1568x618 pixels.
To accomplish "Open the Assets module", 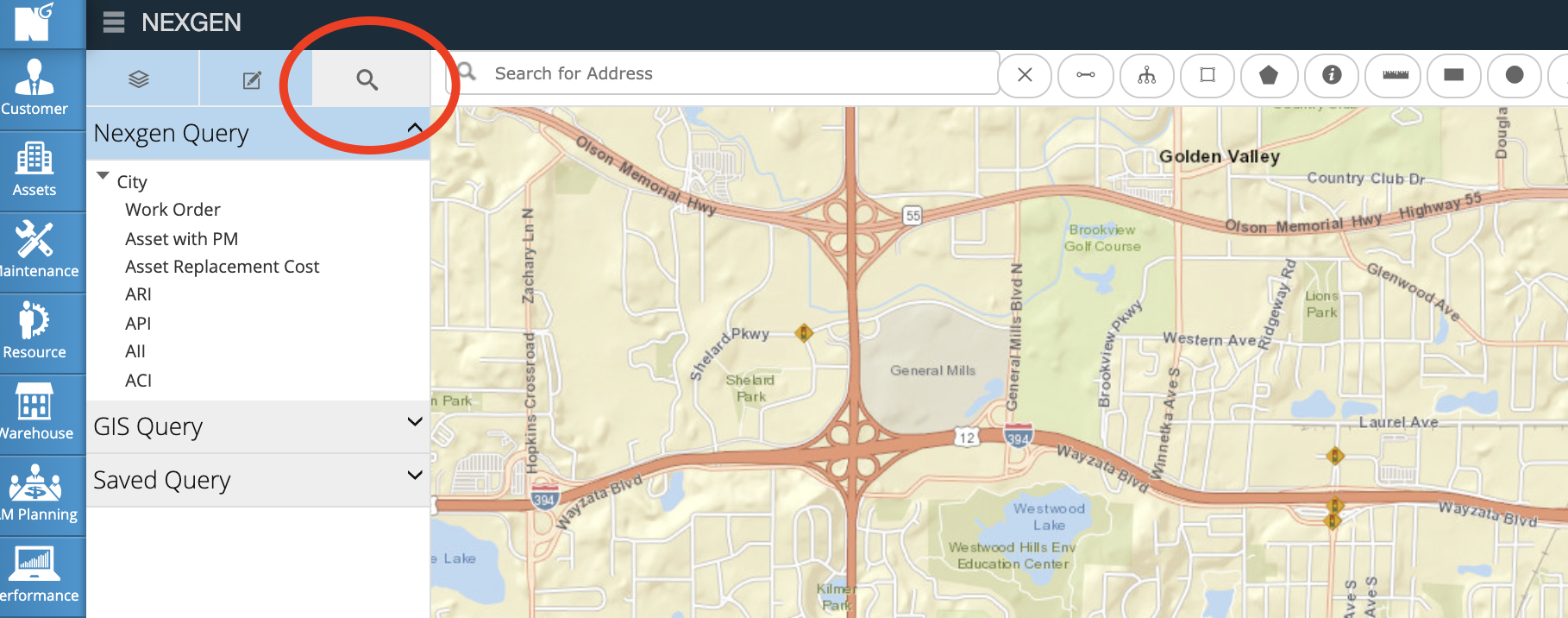I will pyautogui.click(x=34, y=170).
